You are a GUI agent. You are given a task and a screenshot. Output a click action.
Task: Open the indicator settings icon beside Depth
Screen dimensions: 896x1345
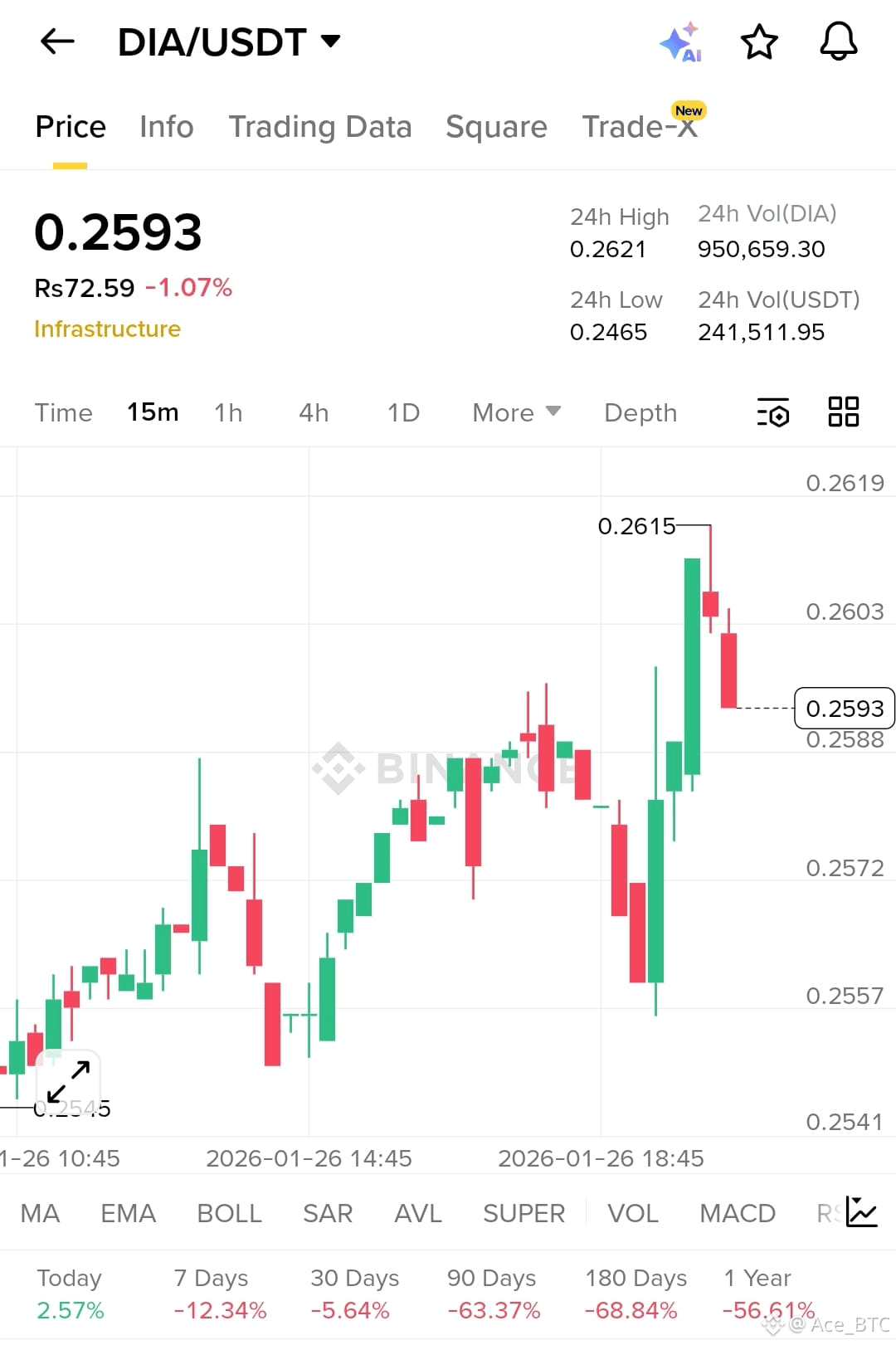click(773, 412)
